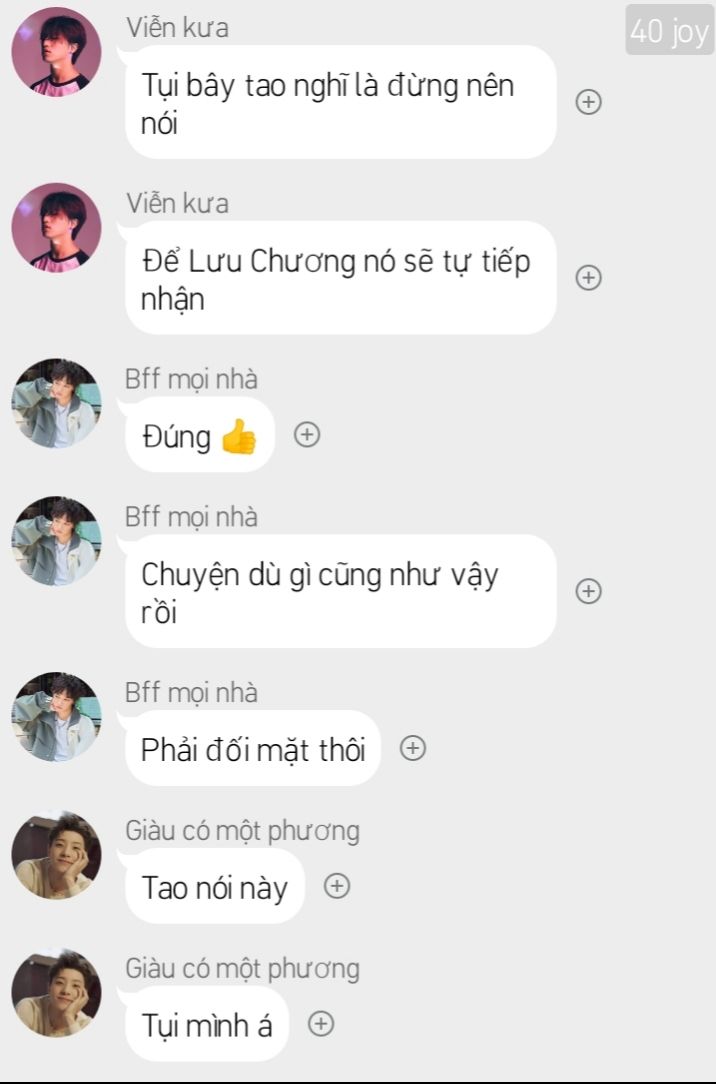716x1084 pixels.
Task: Tap the plus icon beside "Tụi mình á"
Action: tap(321, 1024)
